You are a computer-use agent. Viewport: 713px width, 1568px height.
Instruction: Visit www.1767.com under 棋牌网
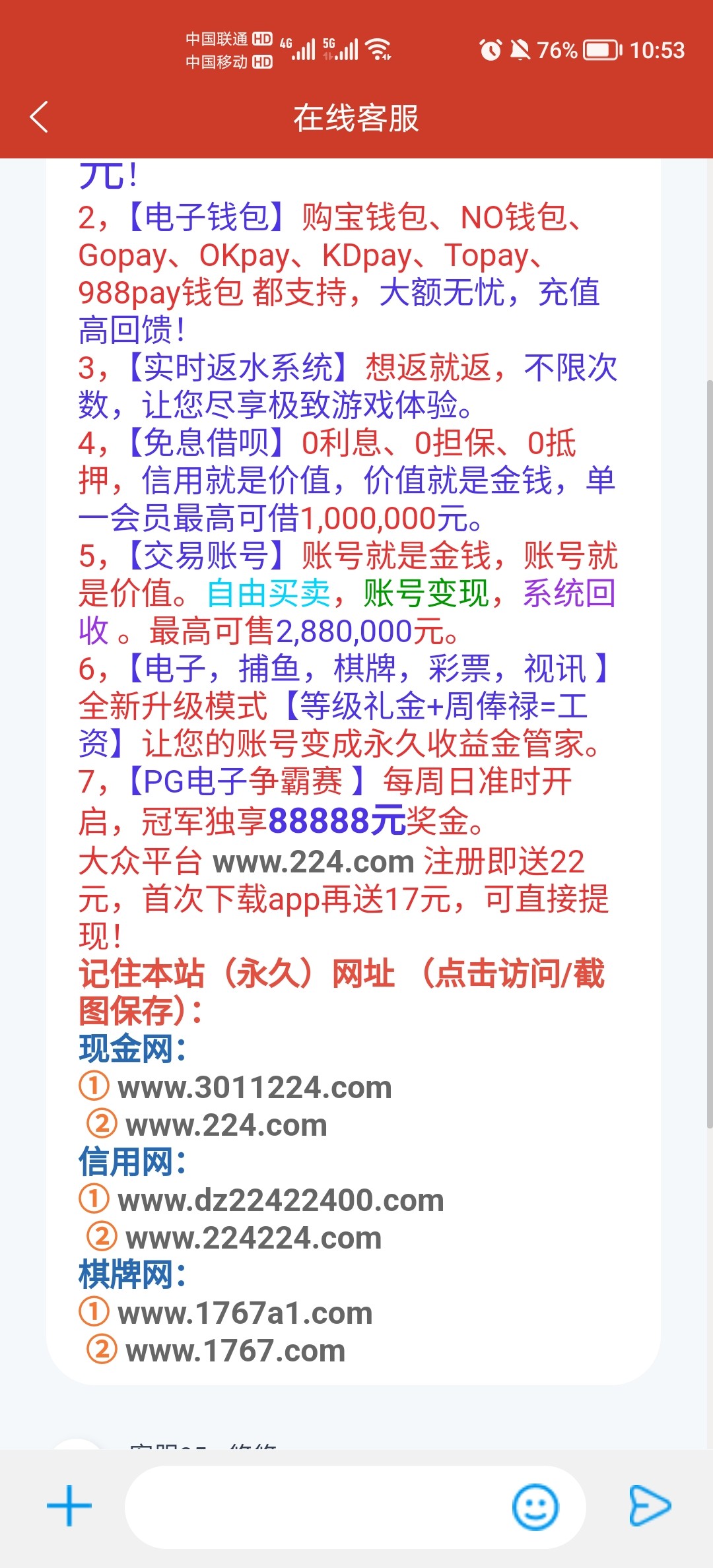click(x=236, y=1351)
